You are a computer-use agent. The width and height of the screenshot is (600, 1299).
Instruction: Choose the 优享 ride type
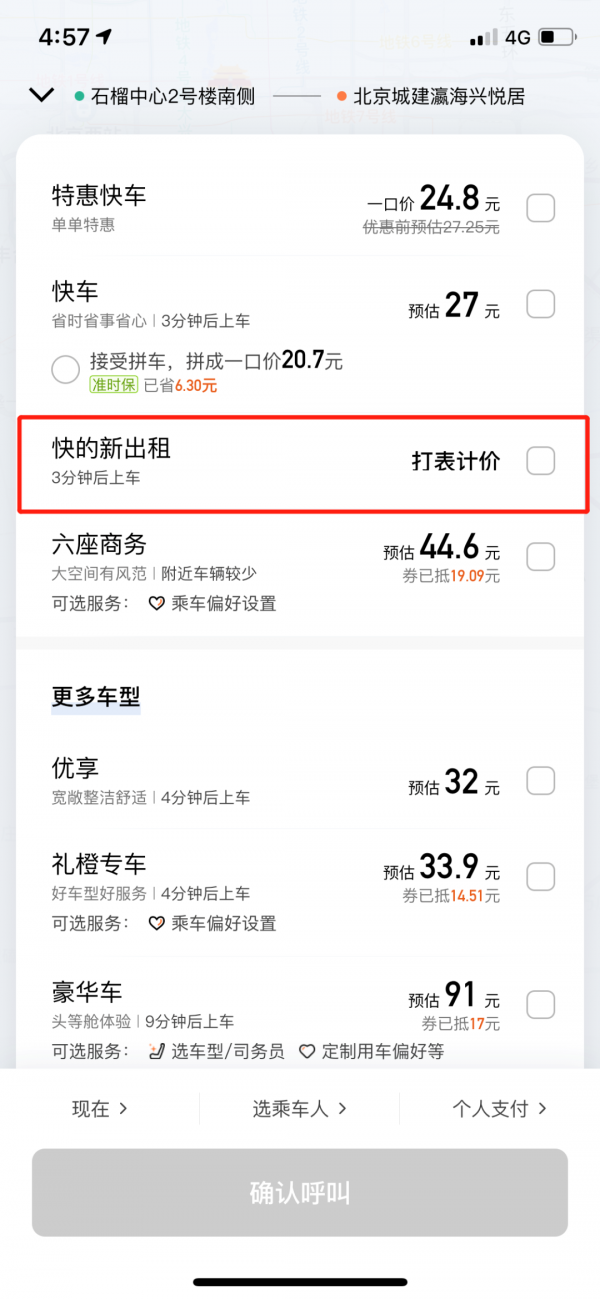click(541, 781)
